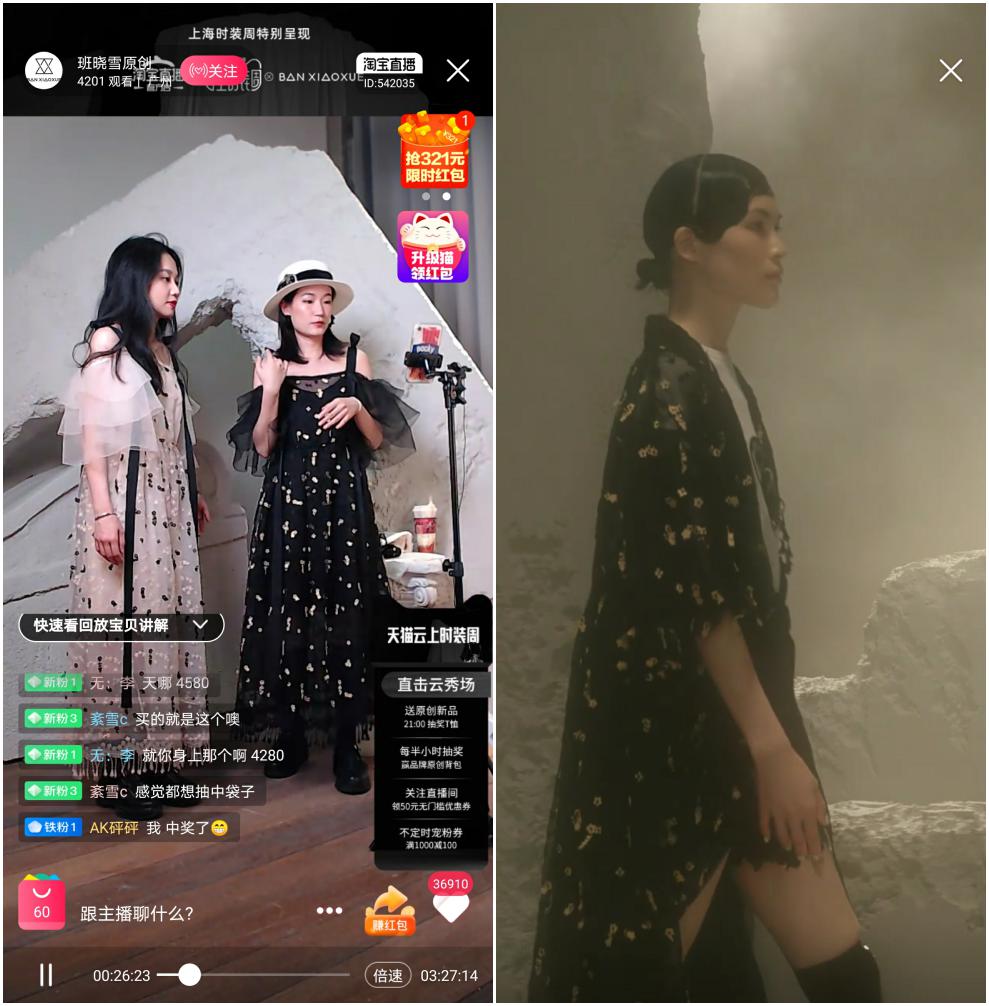Open the 班晓雪原创 host profile avatar

(44, 71)
